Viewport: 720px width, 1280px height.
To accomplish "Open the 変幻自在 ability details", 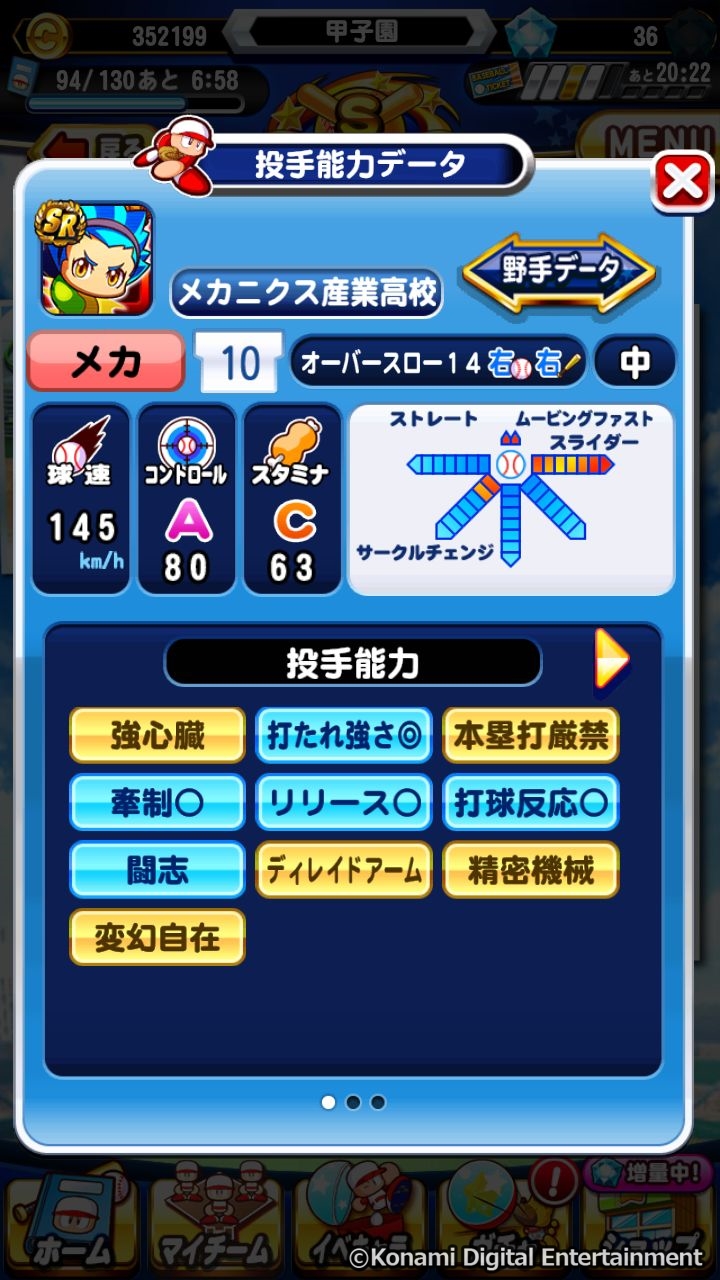I will tap(157, 937).
